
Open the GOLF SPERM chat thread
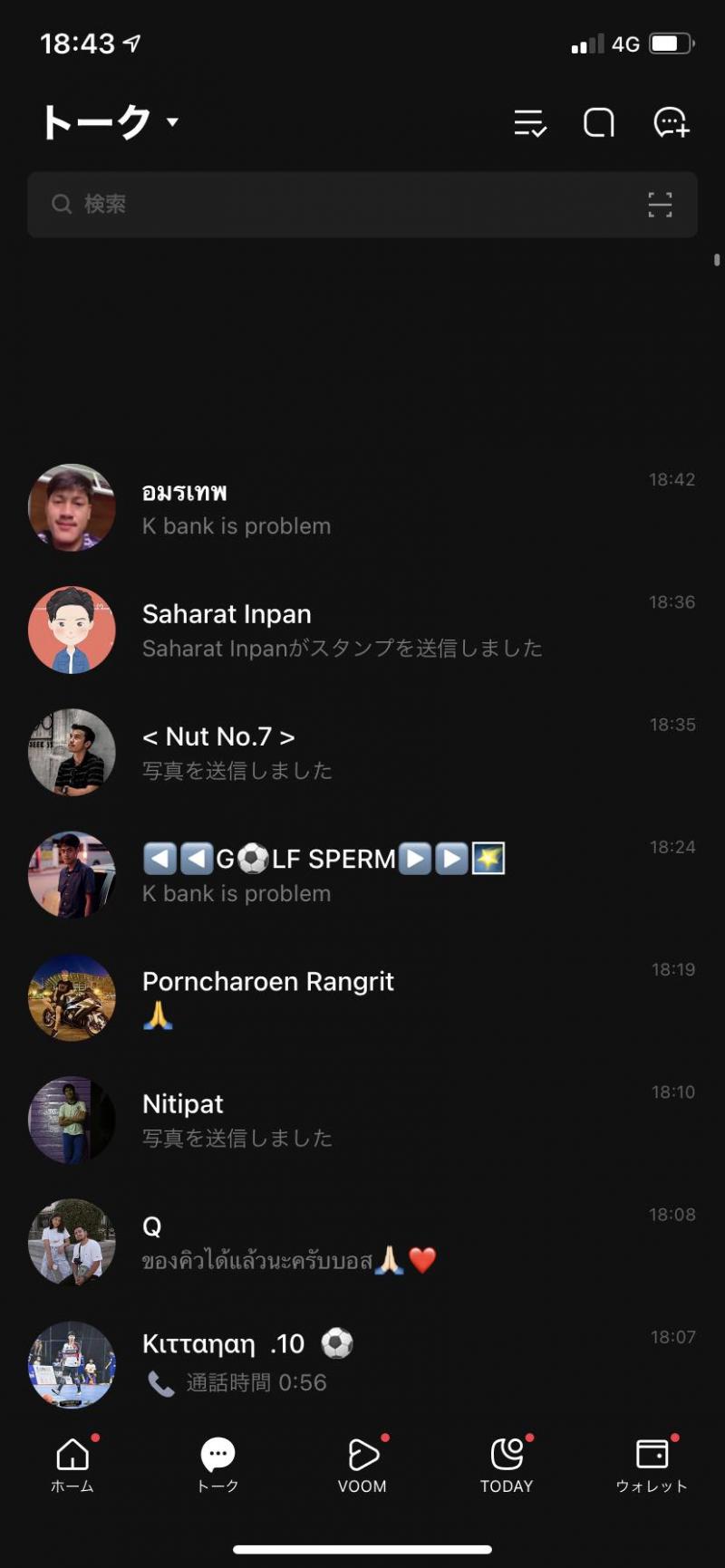362,875
